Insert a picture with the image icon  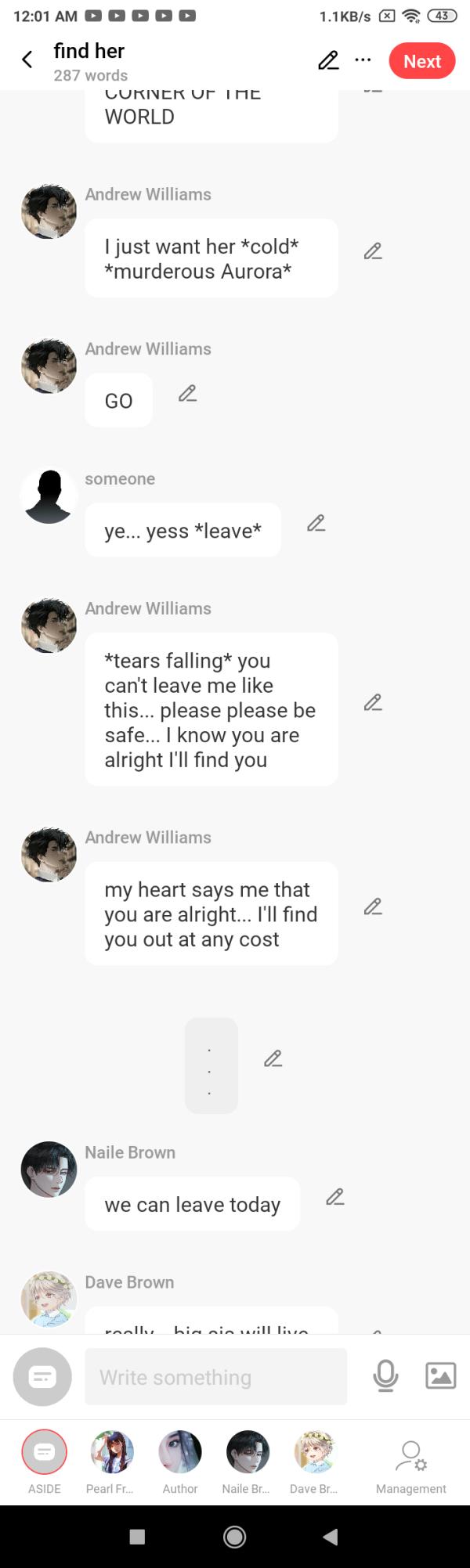(x=440, y=1376)
